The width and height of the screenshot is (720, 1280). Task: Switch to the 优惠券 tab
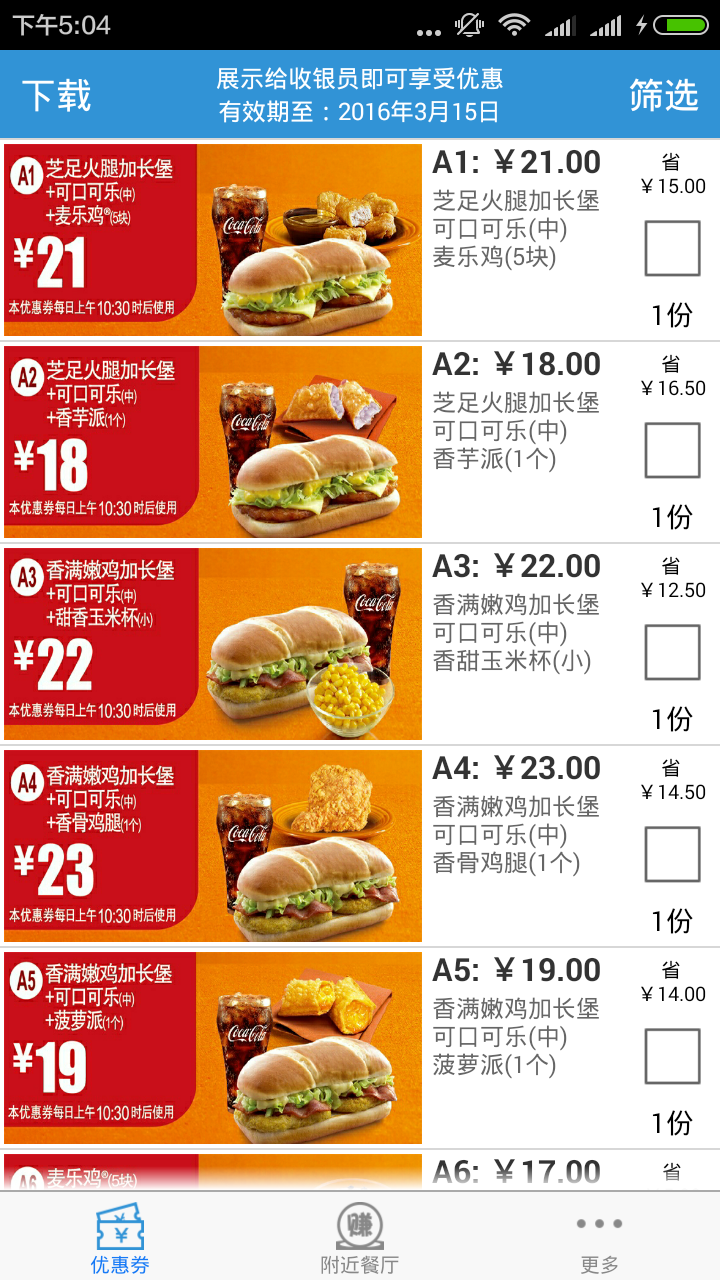point(120,1237)
